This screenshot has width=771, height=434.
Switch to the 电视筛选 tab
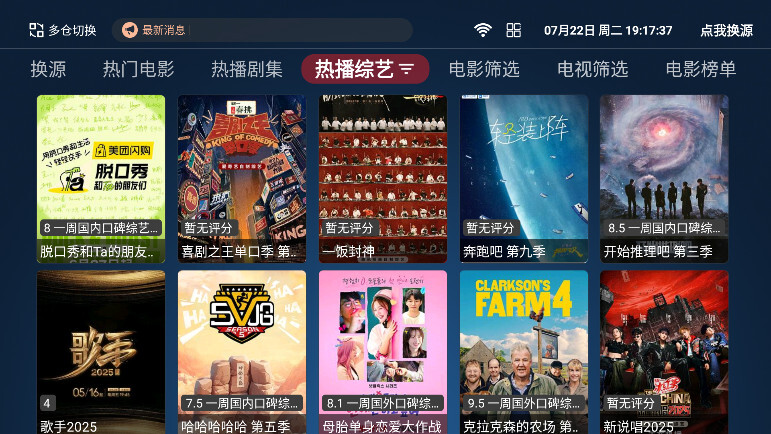[592, 69]
